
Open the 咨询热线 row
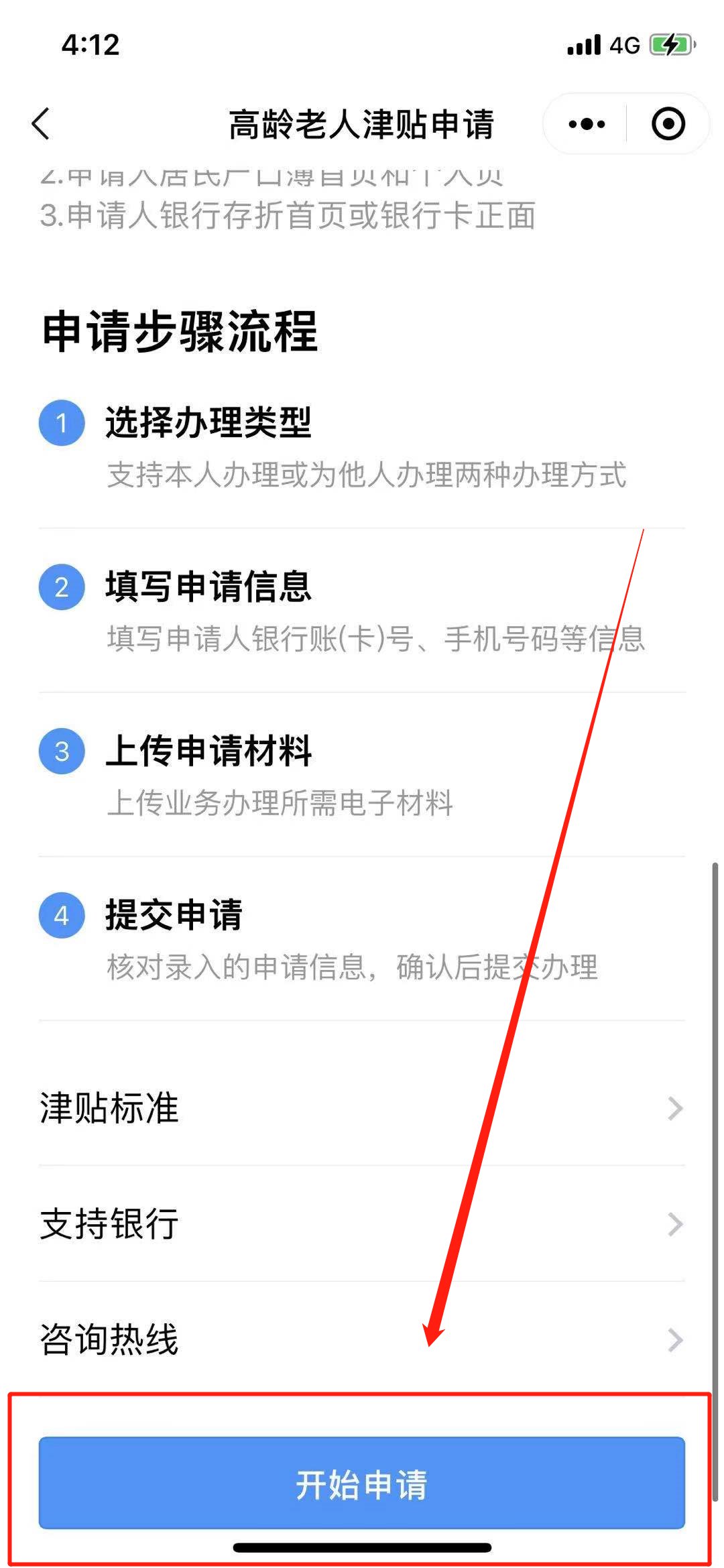tap(362, 1339)
